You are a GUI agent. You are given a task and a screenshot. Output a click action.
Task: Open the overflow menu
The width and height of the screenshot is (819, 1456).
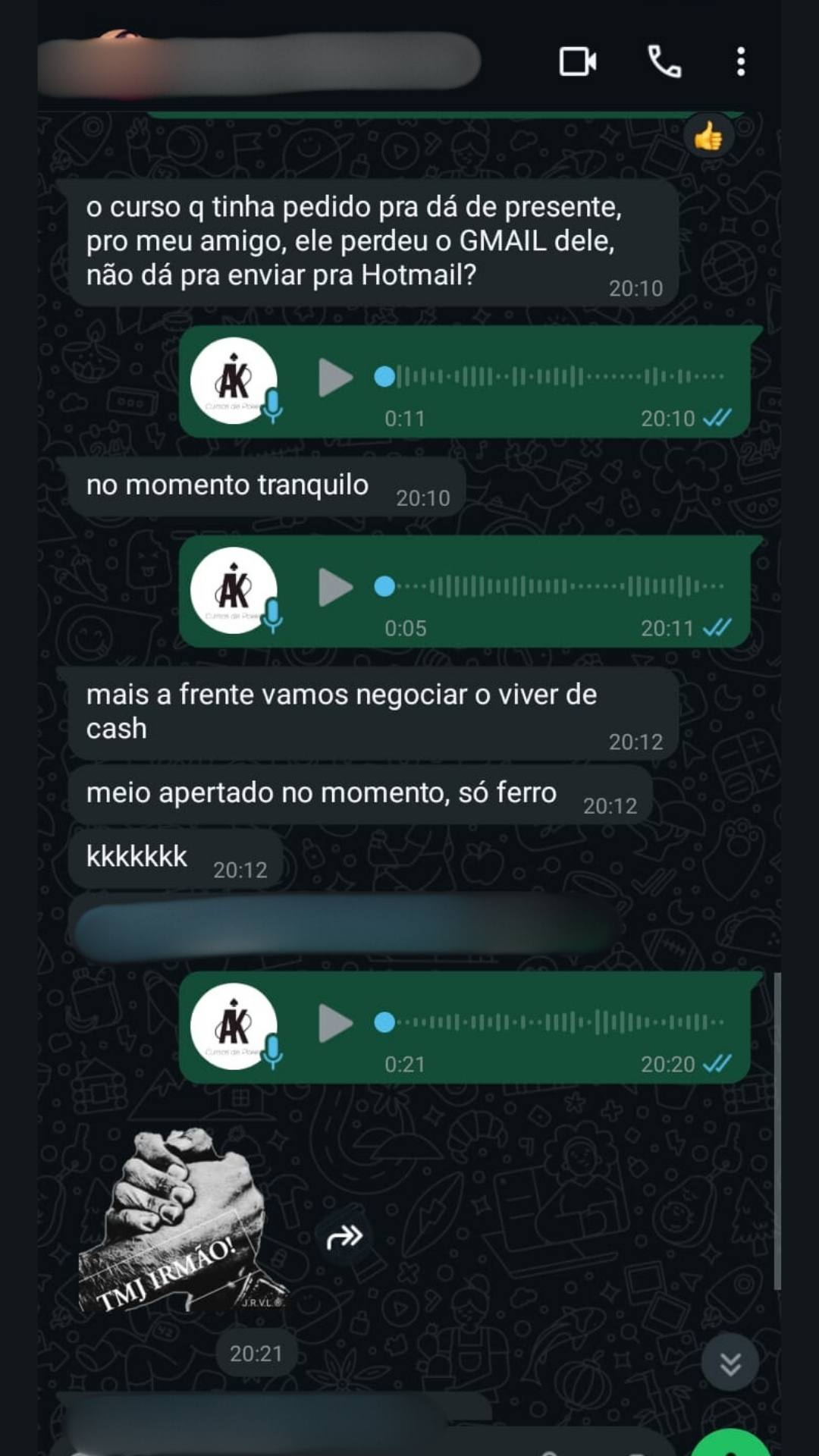[x=741, y=61]
